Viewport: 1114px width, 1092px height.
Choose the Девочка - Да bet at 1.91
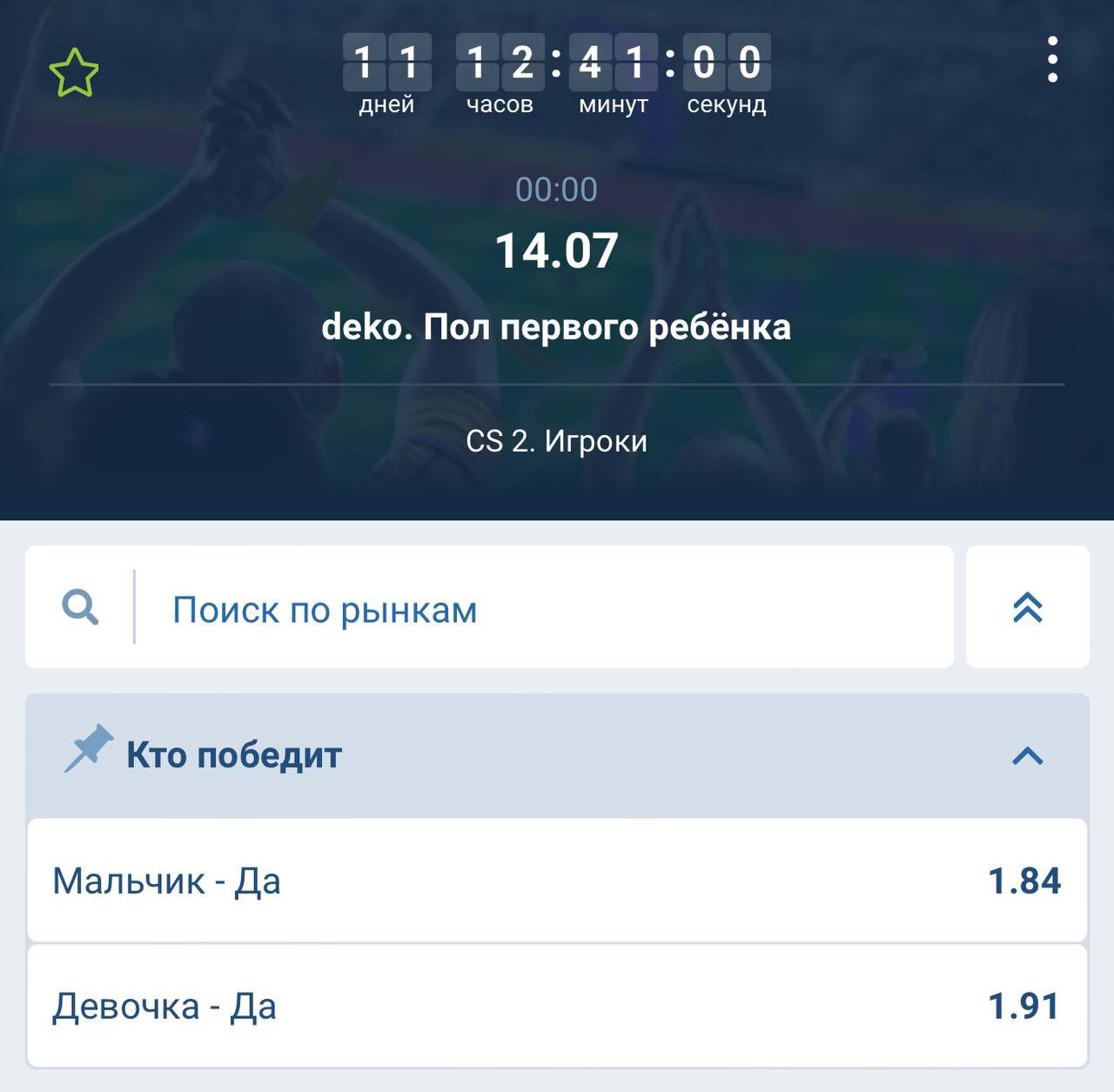click(557, 1007)
